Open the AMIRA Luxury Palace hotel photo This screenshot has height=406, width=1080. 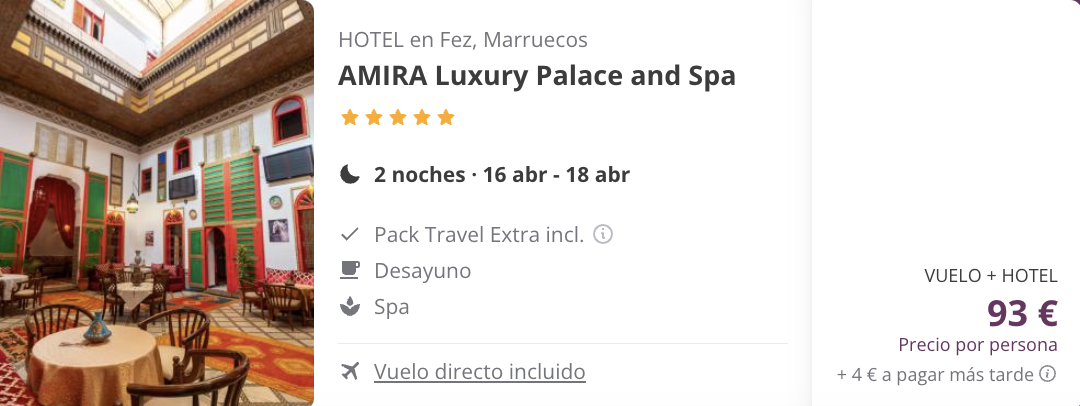(157, 203)
